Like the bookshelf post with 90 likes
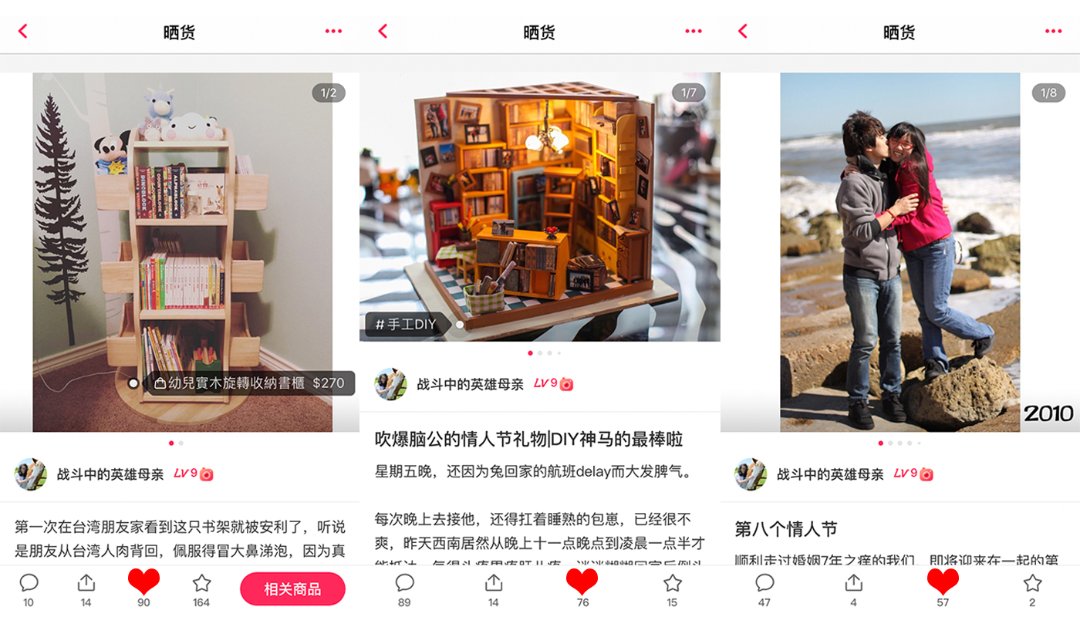 143,582
